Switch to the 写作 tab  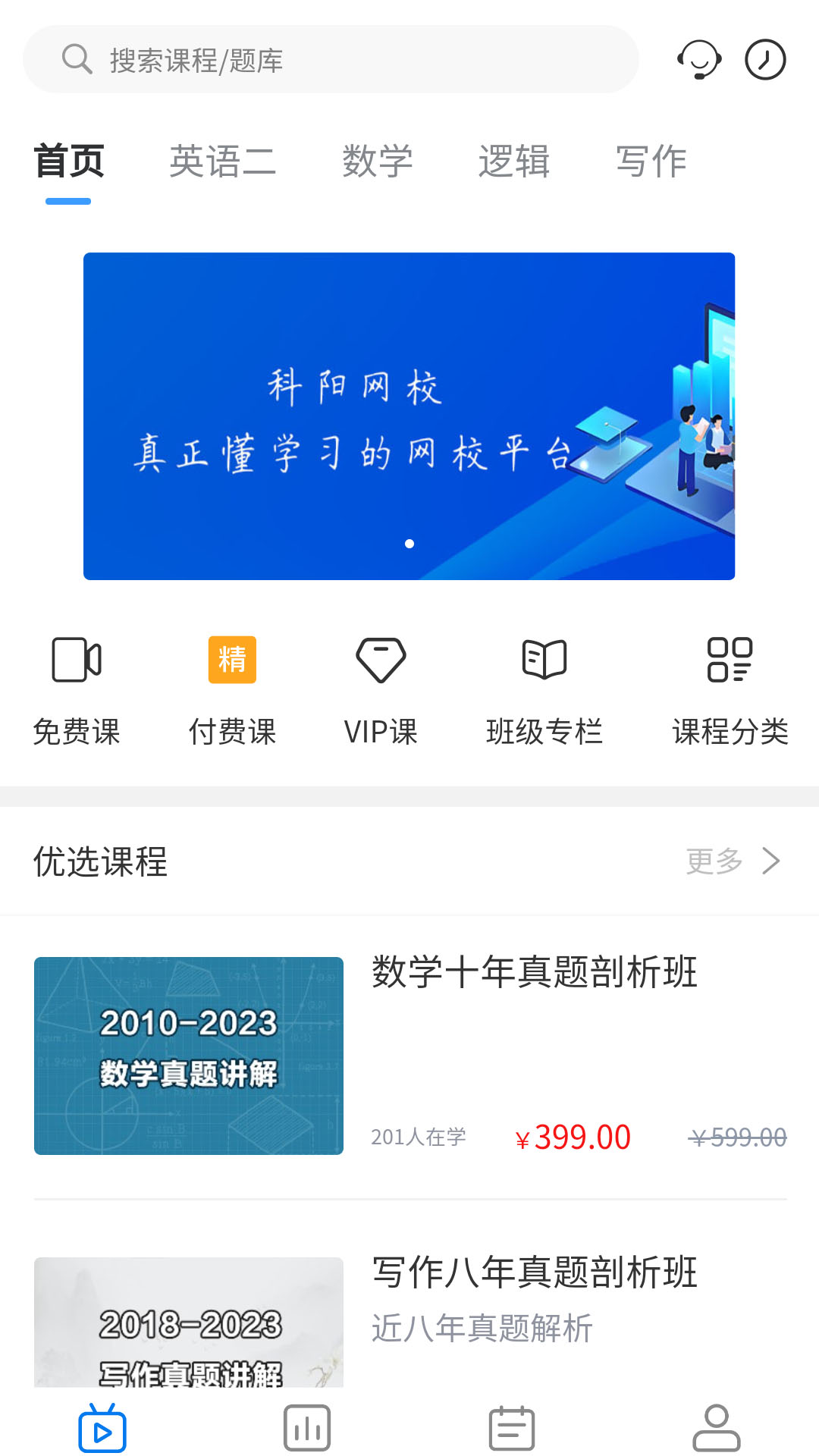[x=651, y=161]
